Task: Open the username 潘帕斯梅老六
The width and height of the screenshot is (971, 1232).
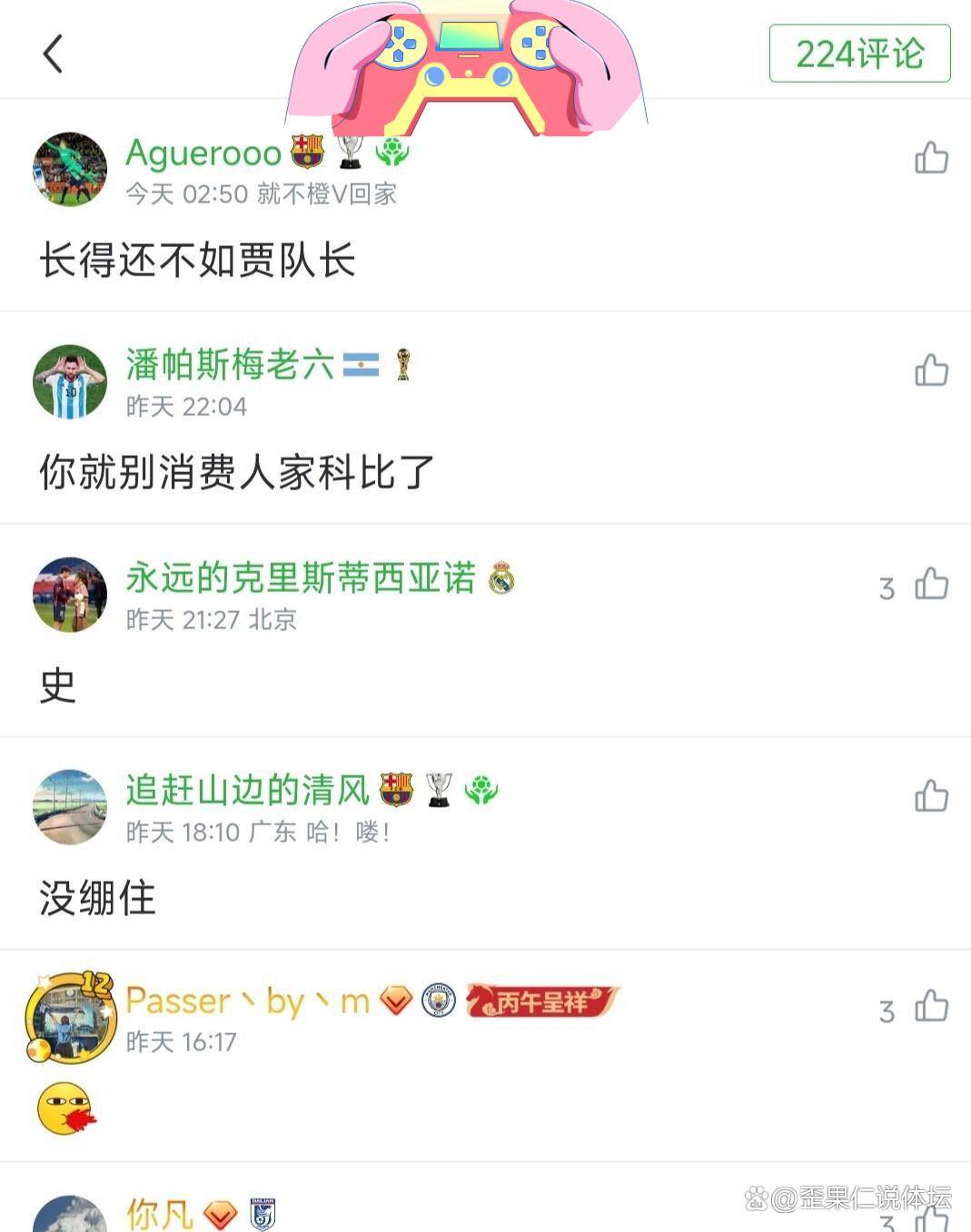Action: click(230, 365)
